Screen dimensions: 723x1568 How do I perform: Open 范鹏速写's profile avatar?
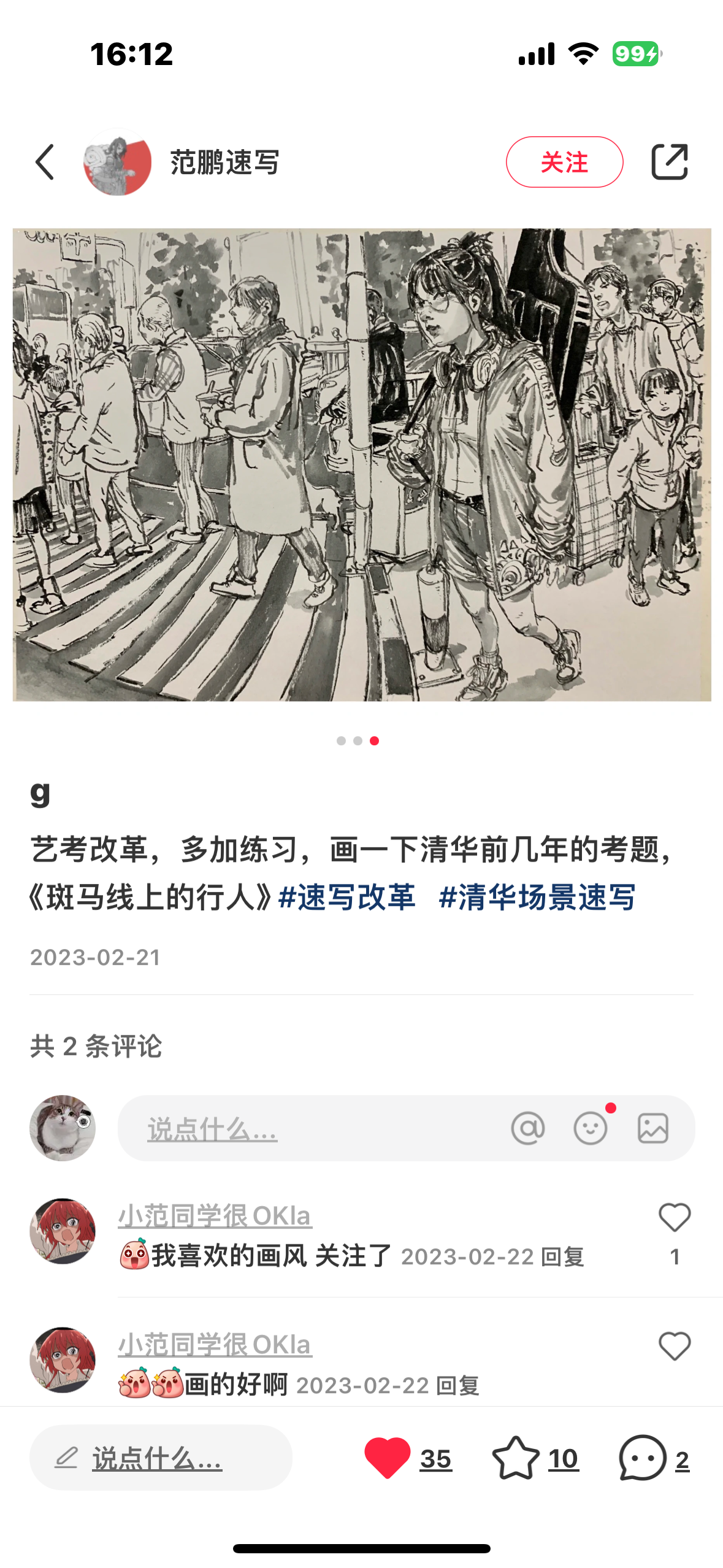click(117, 162)
